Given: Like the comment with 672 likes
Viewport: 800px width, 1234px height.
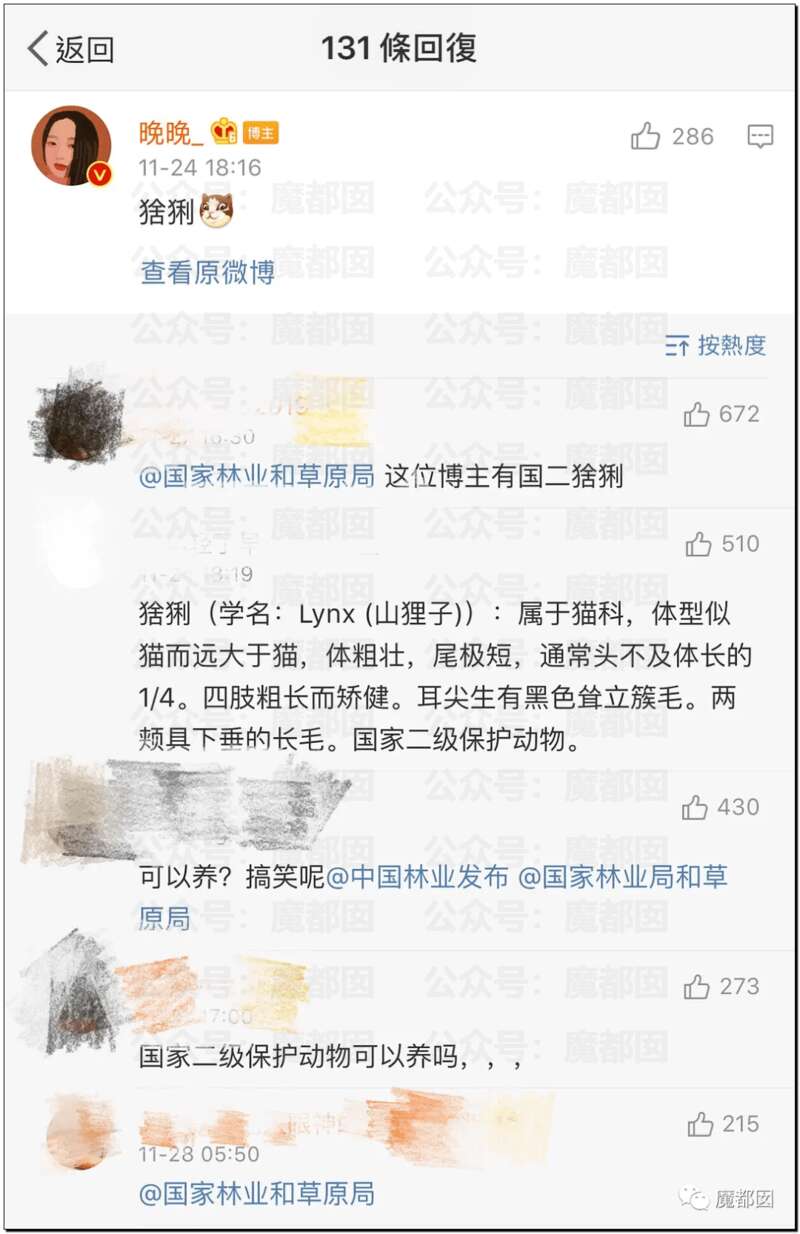Looking at the screenshot, I should coord(697,414).
